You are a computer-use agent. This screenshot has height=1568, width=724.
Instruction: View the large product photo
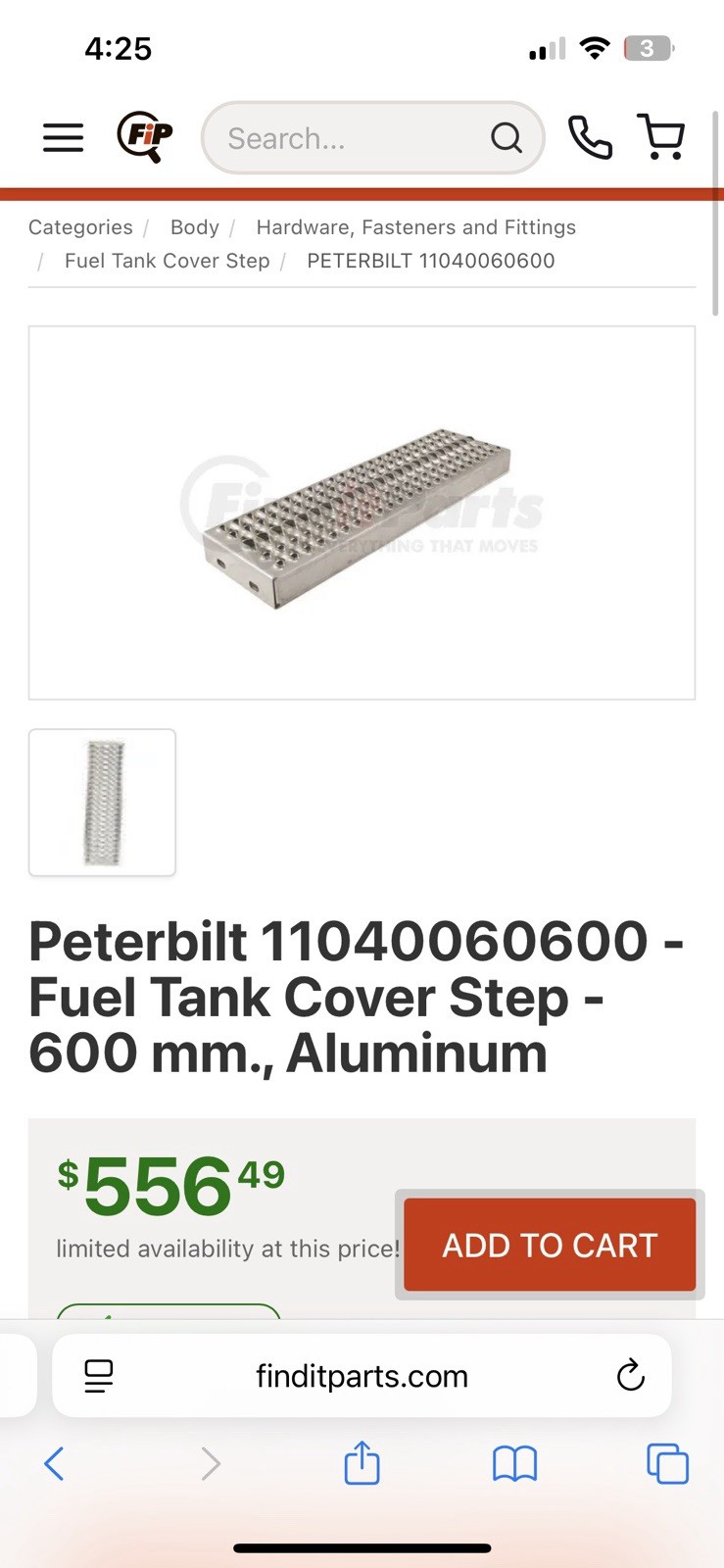(362, 512)
